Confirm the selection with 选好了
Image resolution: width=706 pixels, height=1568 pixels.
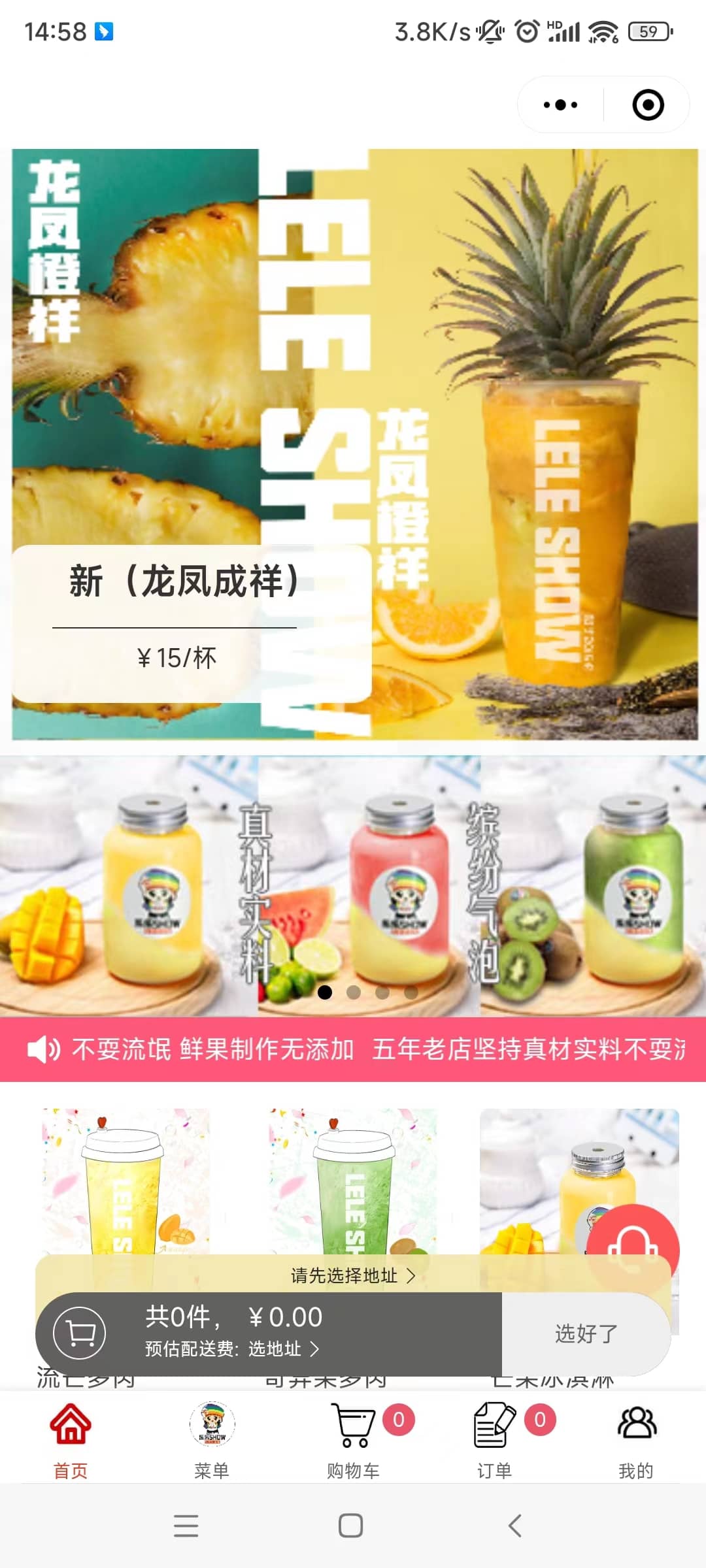coord(586,1333)
